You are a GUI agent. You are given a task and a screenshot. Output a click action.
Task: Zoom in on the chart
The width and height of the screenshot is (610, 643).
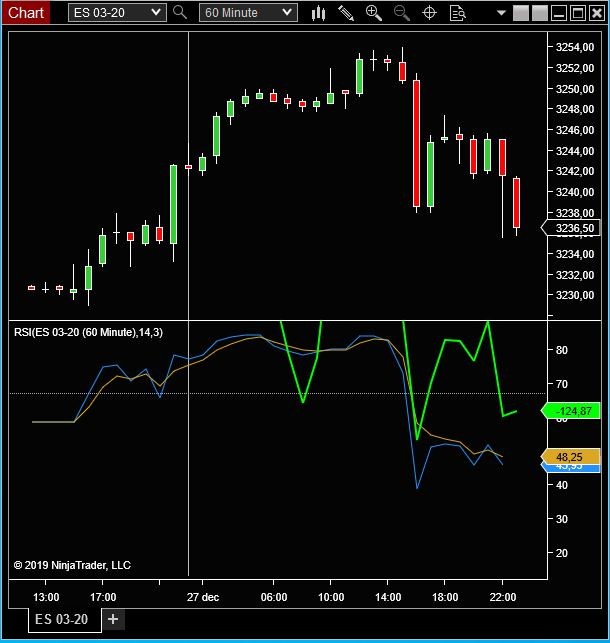(x=374, y=12)
